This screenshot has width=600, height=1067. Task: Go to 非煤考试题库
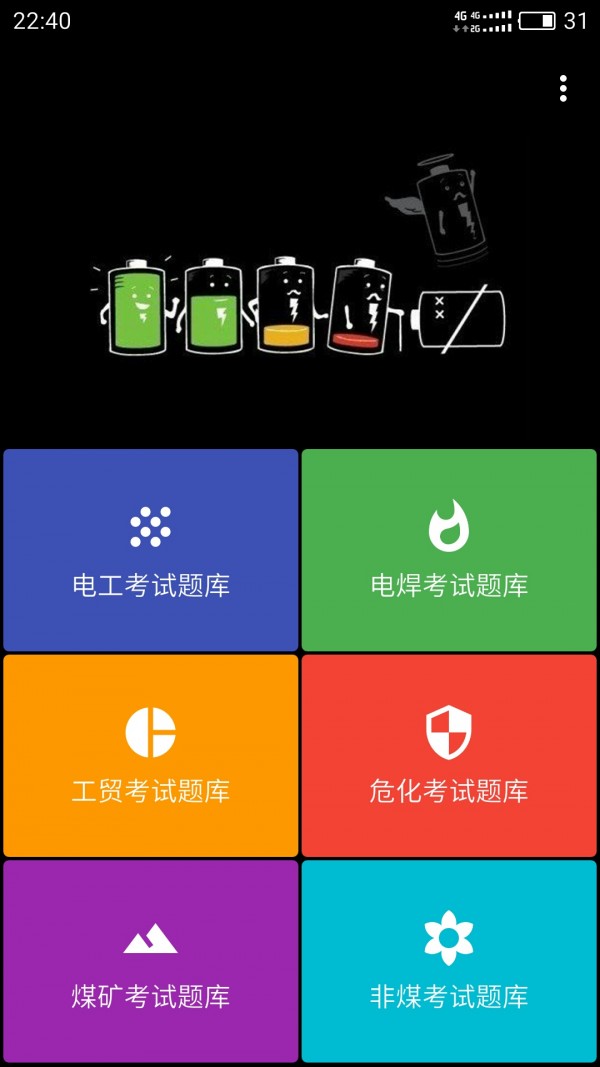click(449, 961)
